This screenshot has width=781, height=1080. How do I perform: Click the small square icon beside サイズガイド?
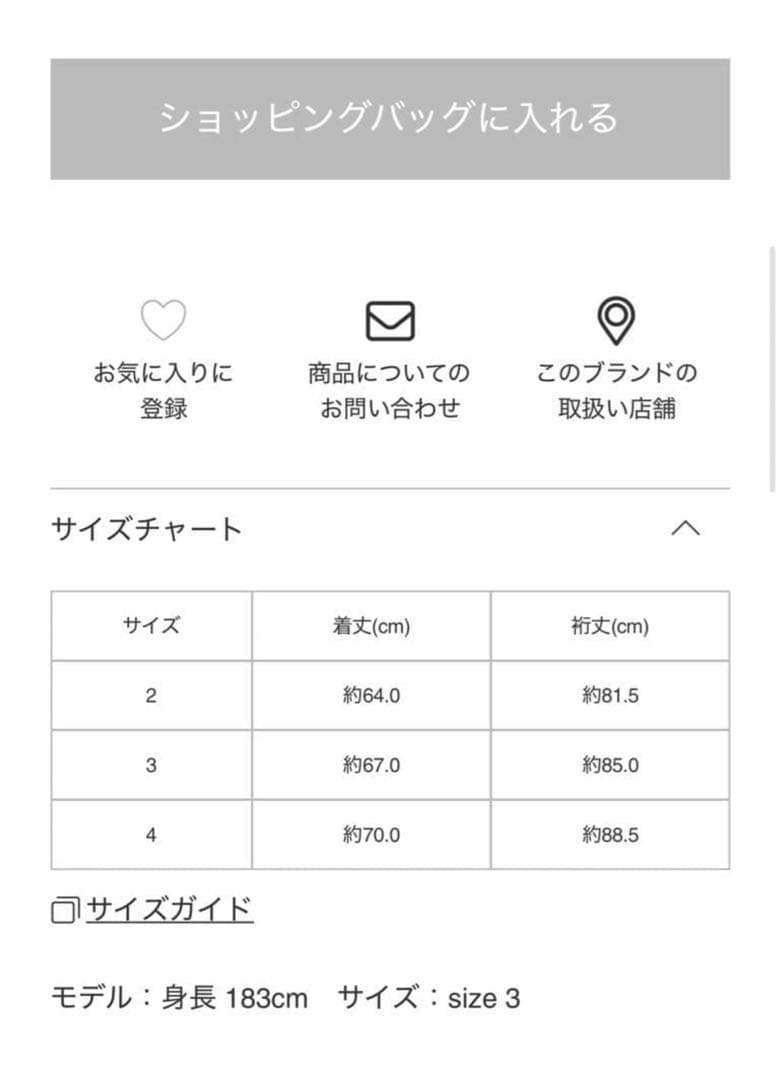(x=65, y=911)
